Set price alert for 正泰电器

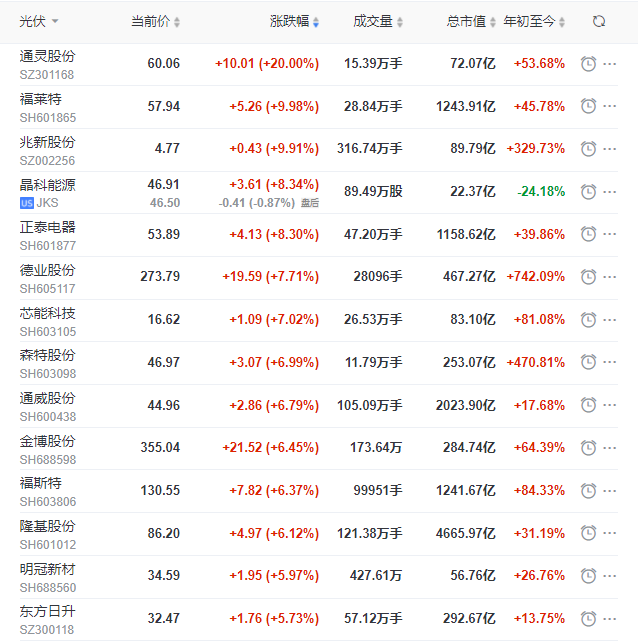point(588,234)
